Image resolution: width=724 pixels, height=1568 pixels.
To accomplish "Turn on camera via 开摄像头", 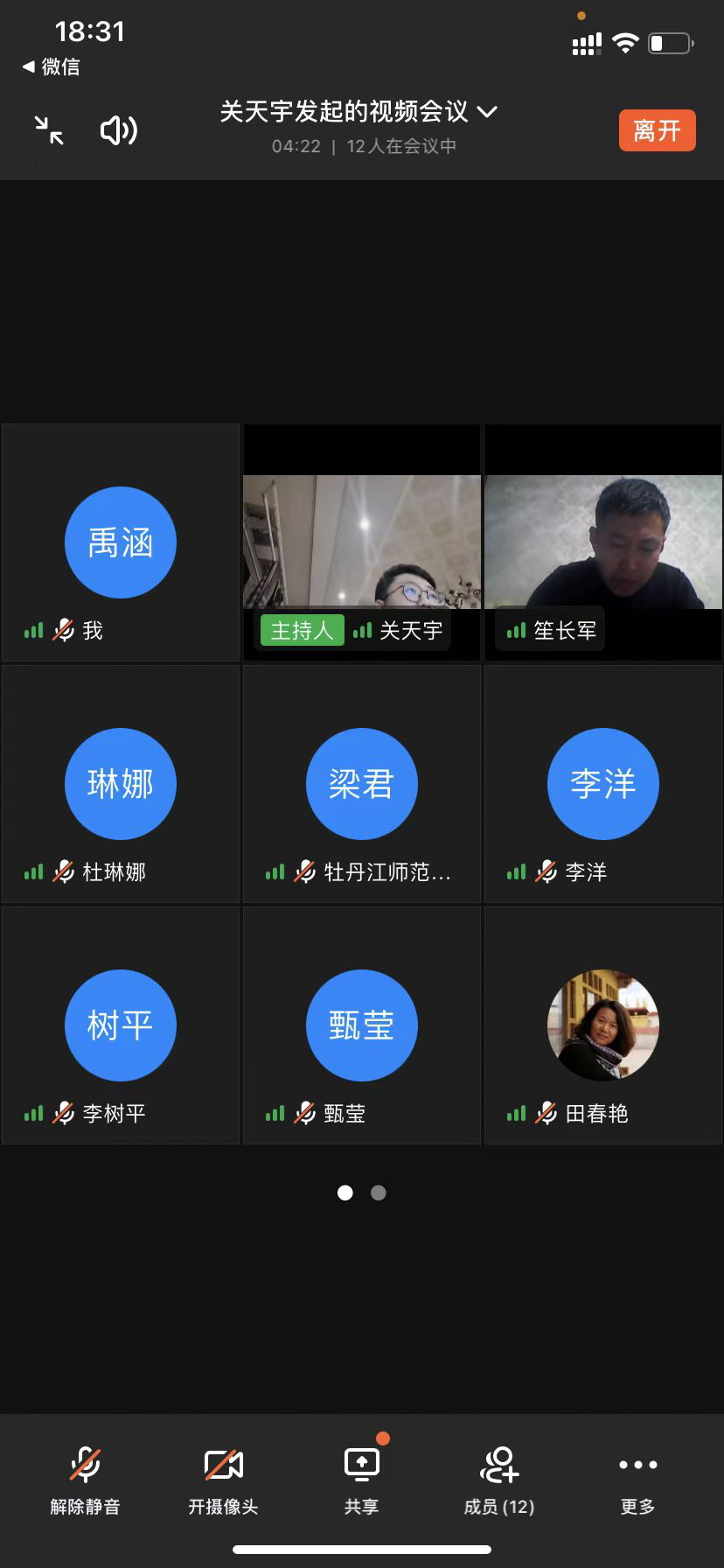I will [223, 1480].
